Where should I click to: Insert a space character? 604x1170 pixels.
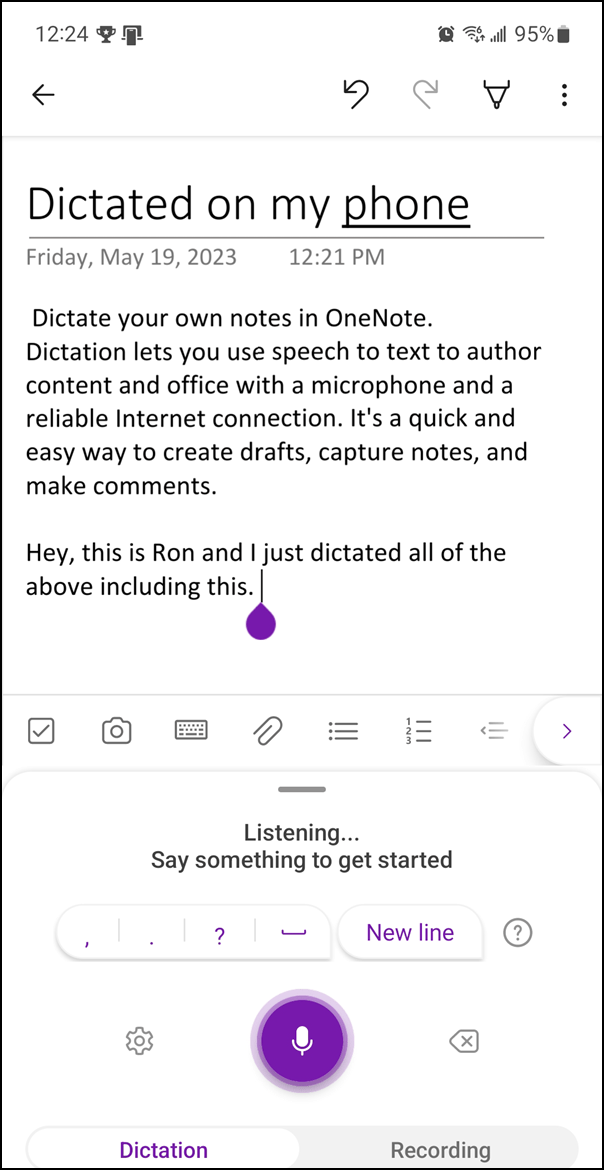[x=293, y=934]
